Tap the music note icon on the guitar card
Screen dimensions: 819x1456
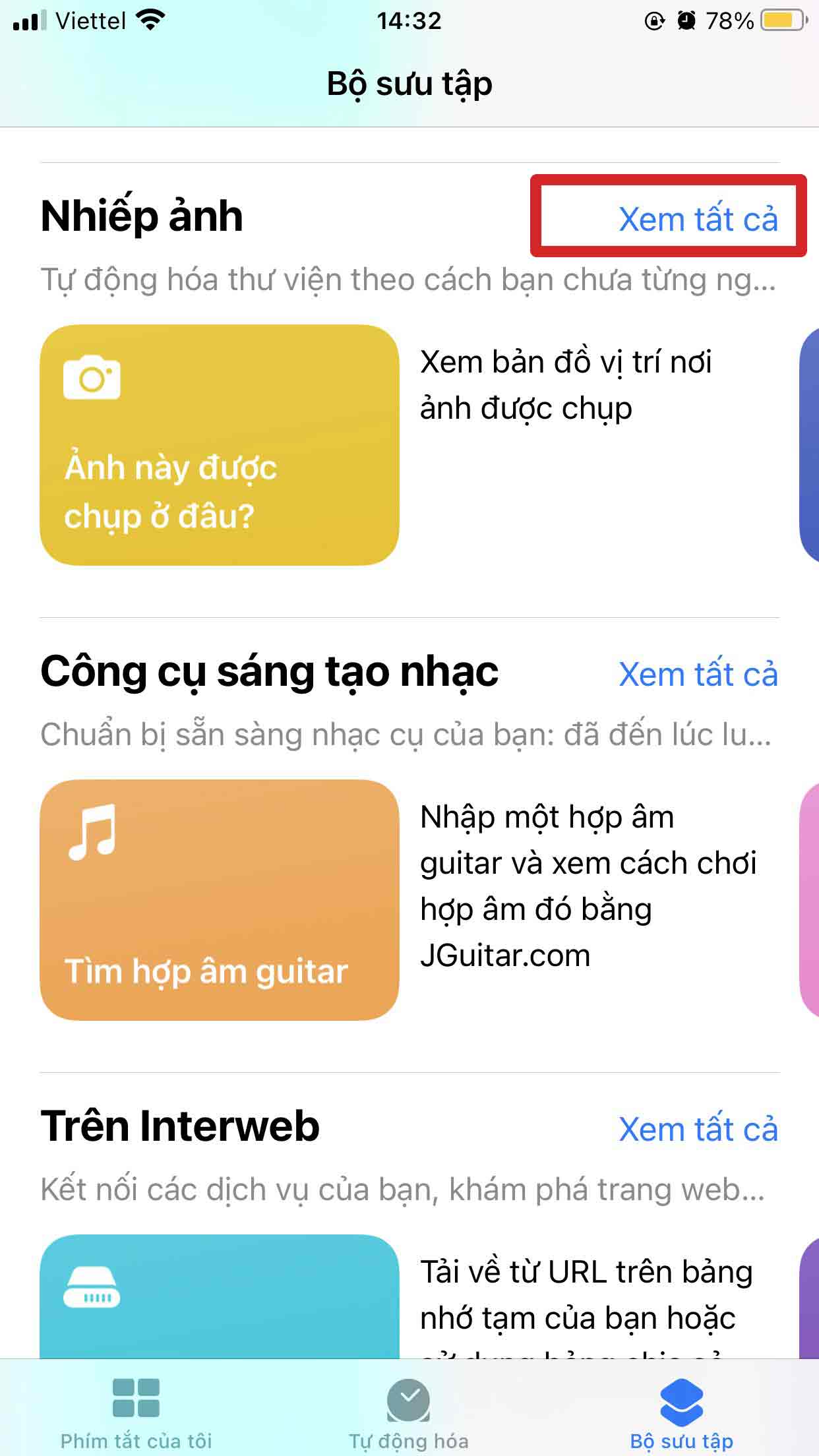92,834
